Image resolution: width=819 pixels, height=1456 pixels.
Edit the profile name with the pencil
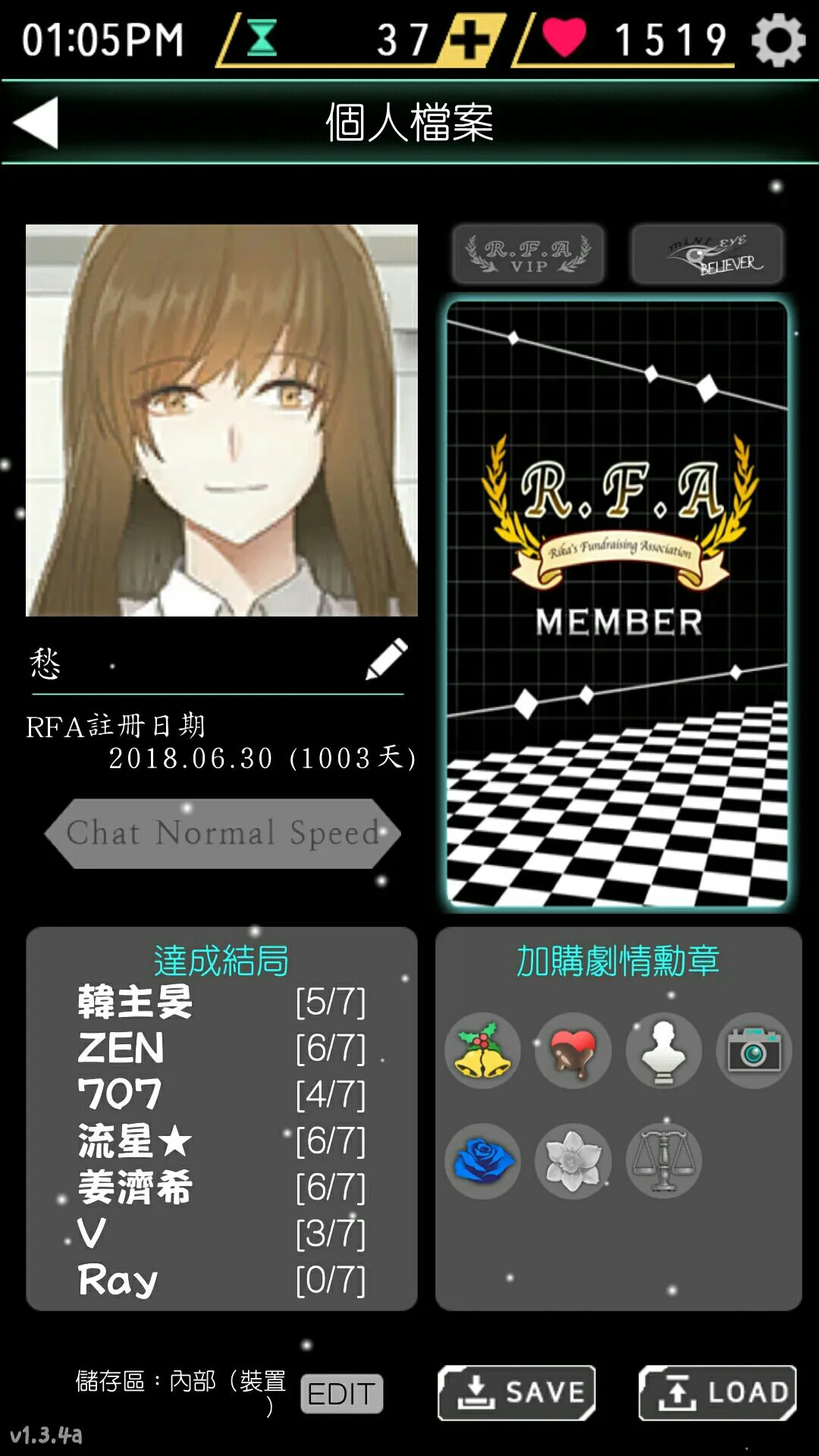tap(386, 659)
